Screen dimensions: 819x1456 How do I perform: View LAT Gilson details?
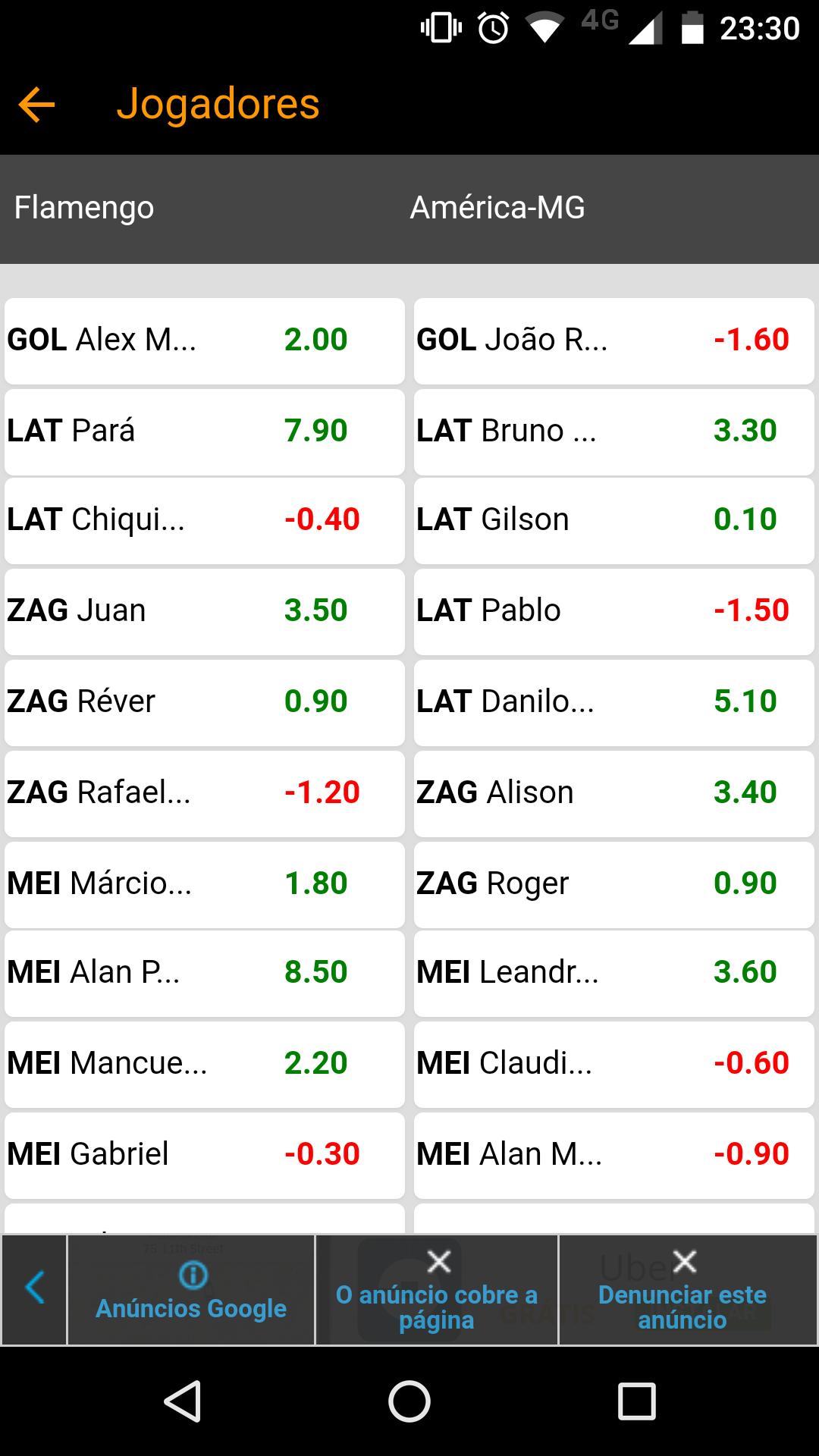point(613,520)
